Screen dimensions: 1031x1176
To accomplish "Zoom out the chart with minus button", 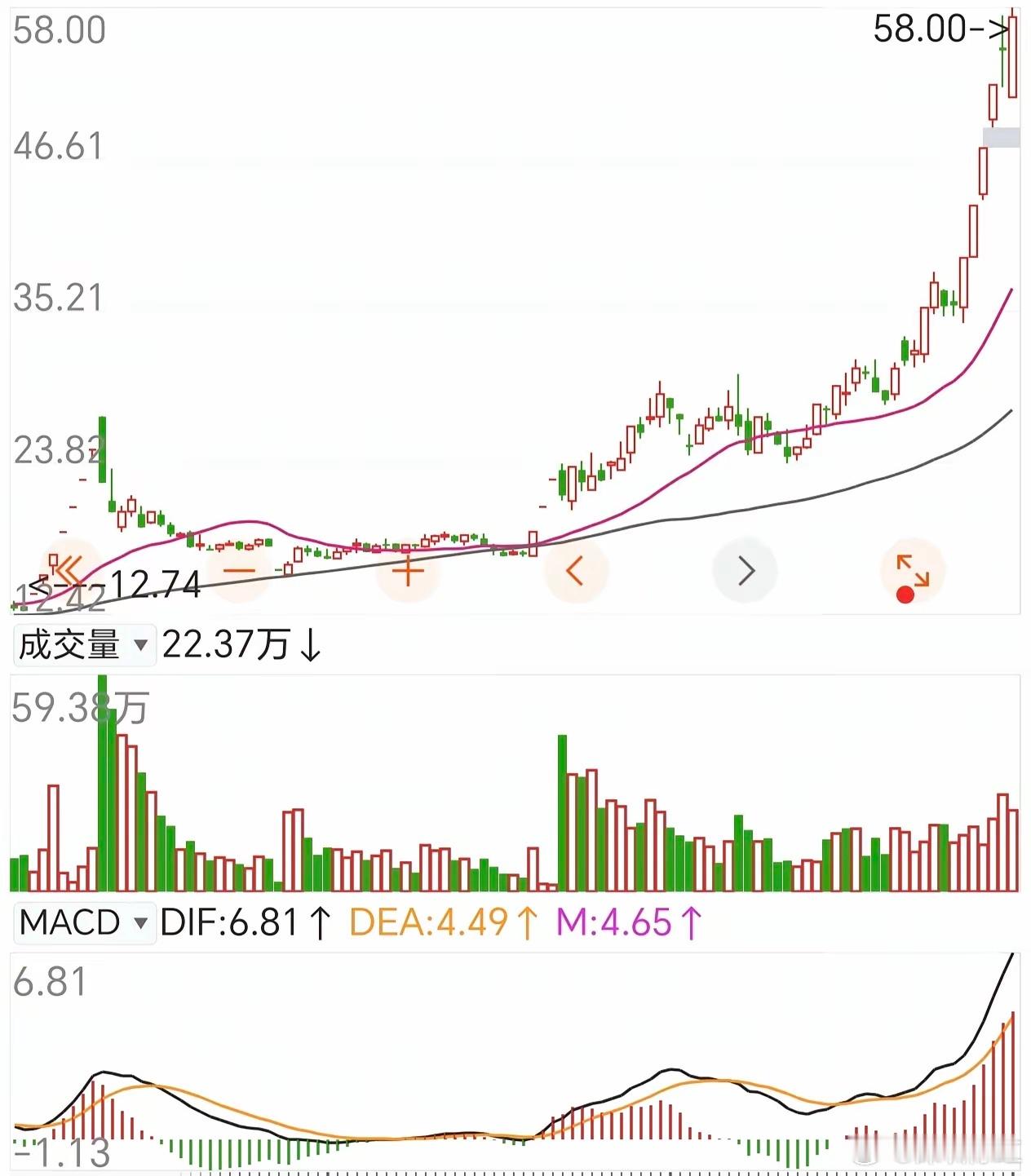I will point(239,570).
